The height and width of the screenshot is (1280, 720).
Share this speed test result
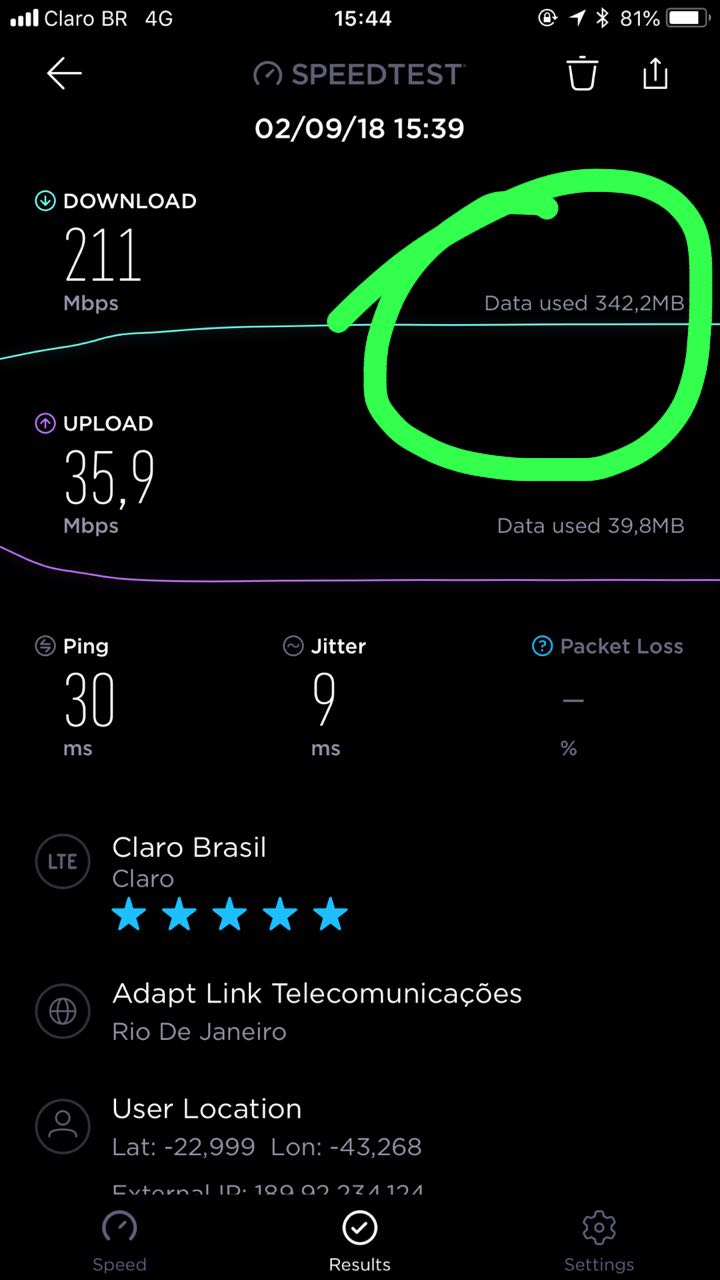[x=655, y=73]
